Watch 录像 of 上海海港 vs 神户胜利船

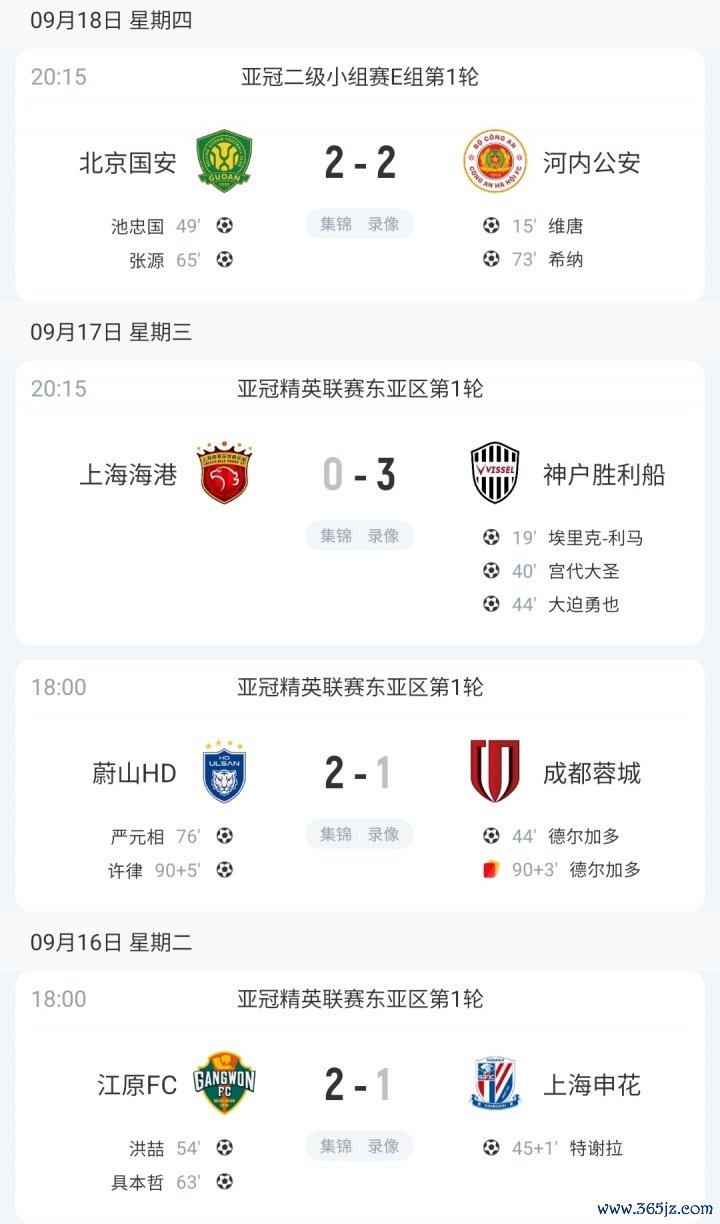[383, 536]
